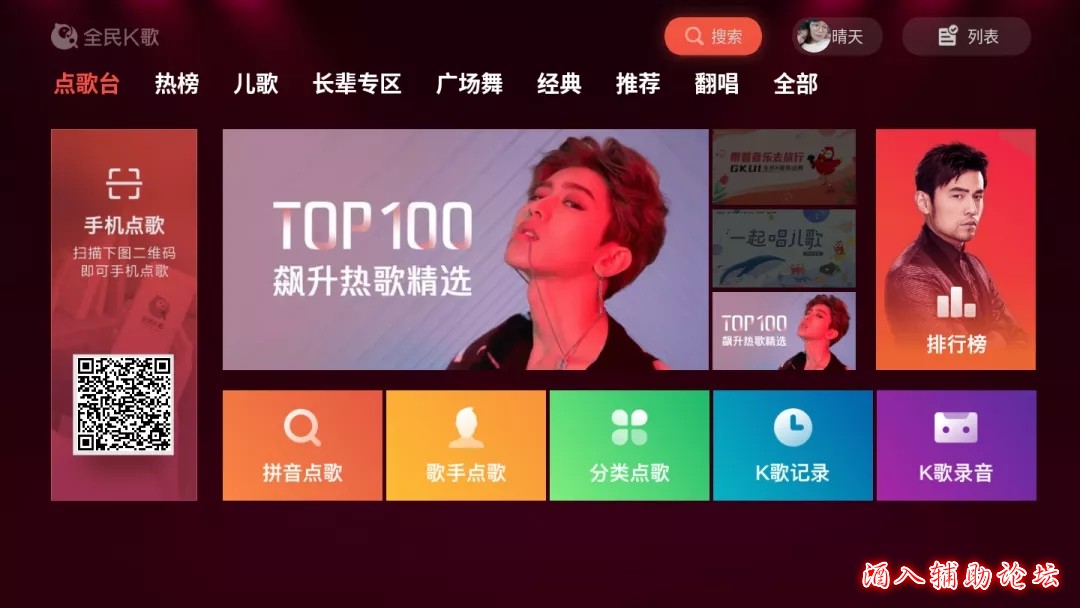Open the 列表 song list
1080x608 pixels.
[x=966, y=37]
